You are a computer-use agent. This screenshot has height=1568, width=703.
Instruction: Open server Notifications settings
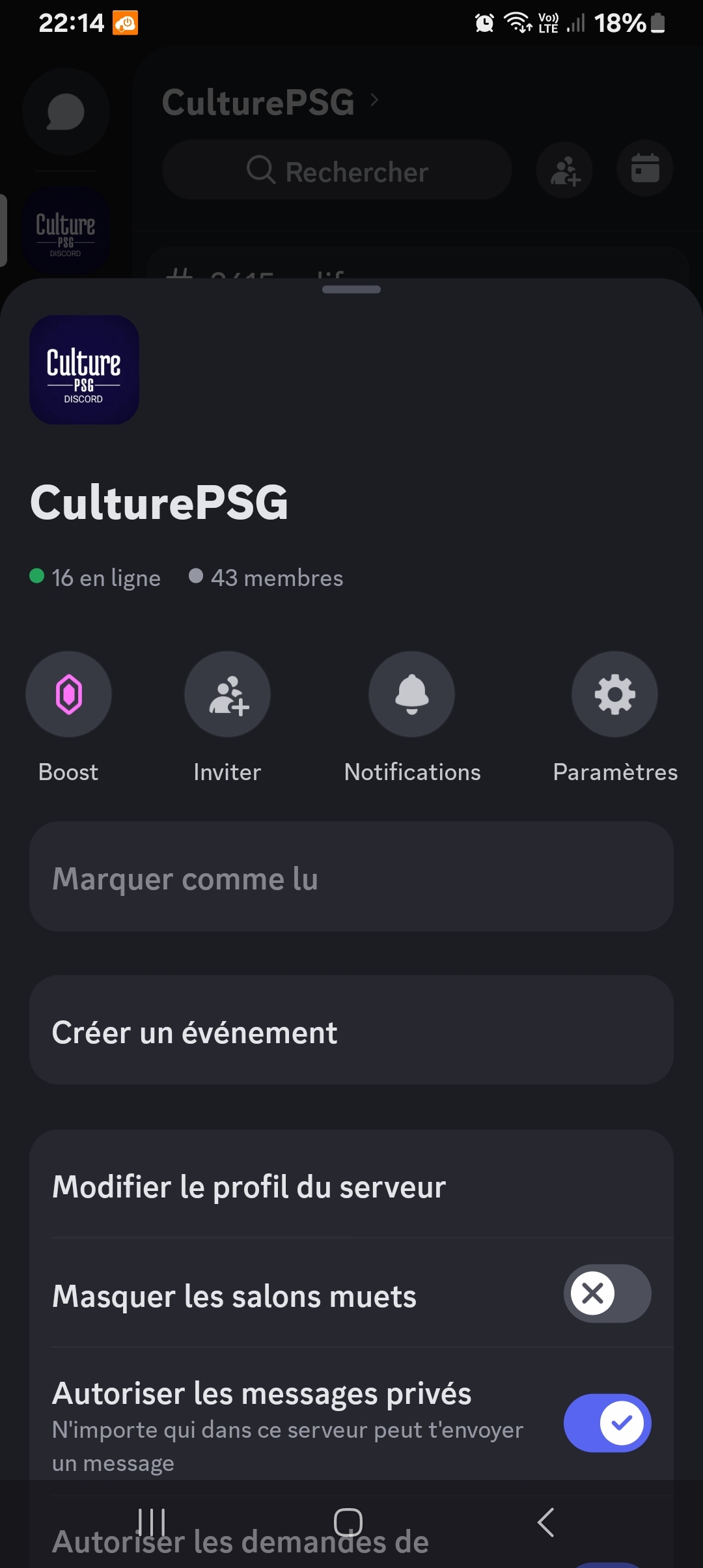[x=411, y=694]
